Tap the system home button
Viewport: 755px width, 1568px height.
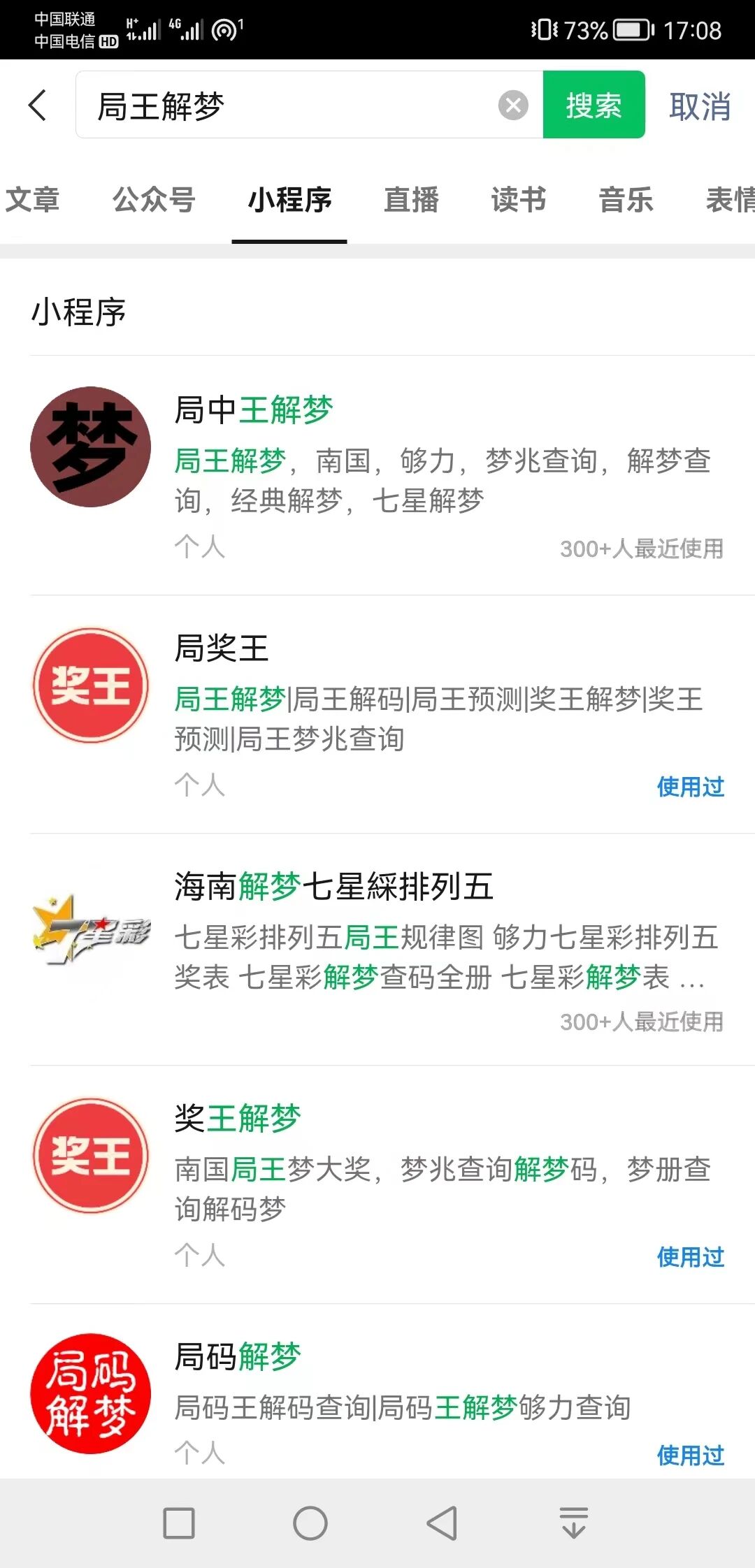point(310,1523)
